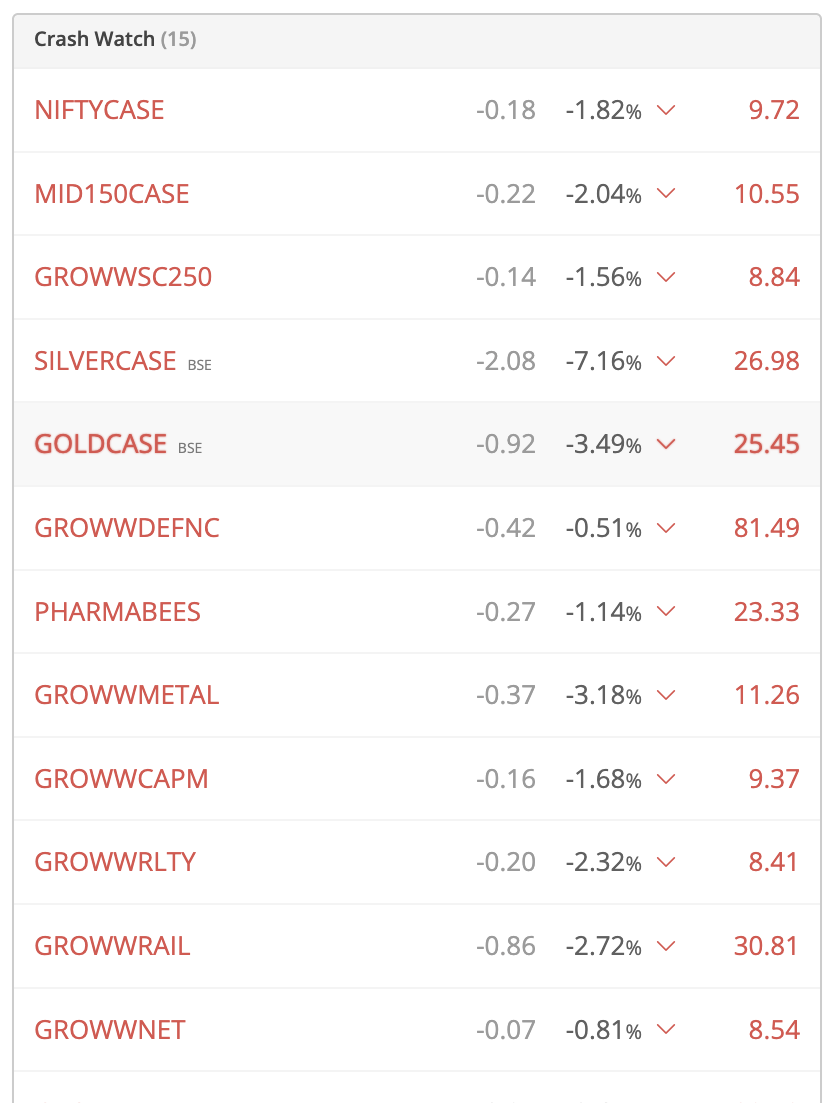
Task: Open SILVERCASE BSE instrument
Action: (x=106, y=361)
